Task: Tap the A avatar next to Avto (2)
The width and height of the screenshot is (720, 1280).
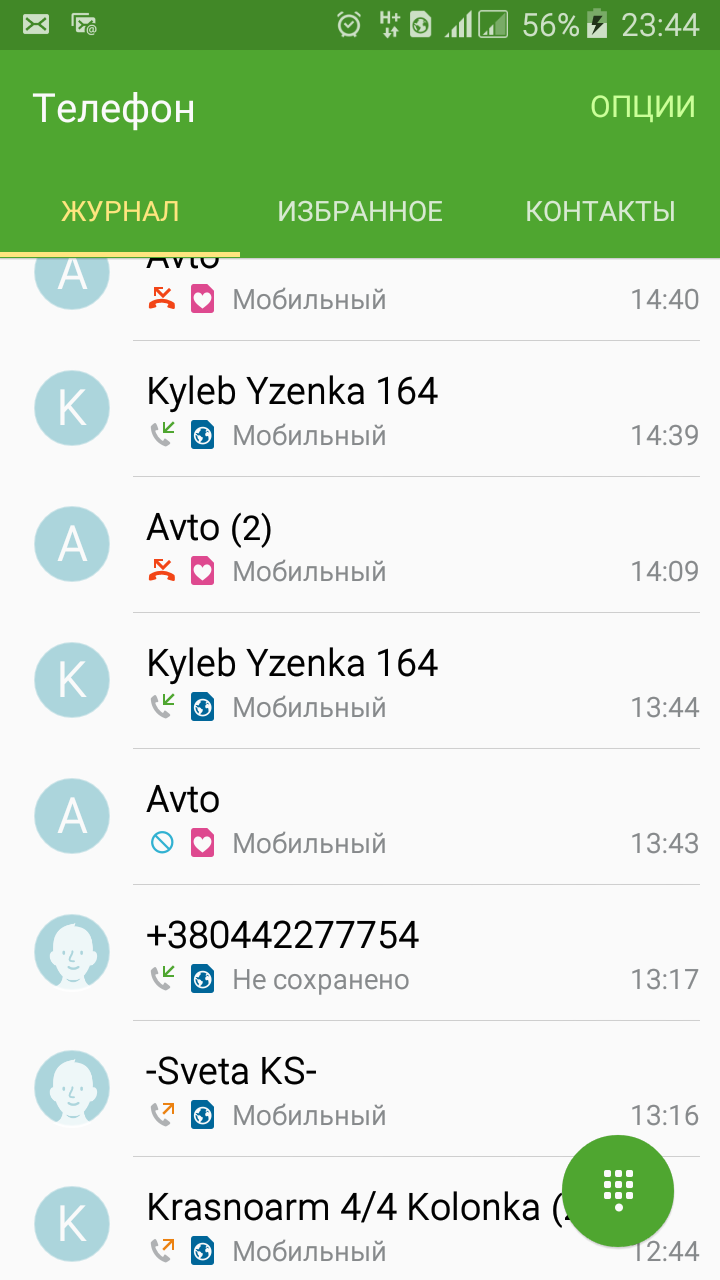Action: coord(72,545)
